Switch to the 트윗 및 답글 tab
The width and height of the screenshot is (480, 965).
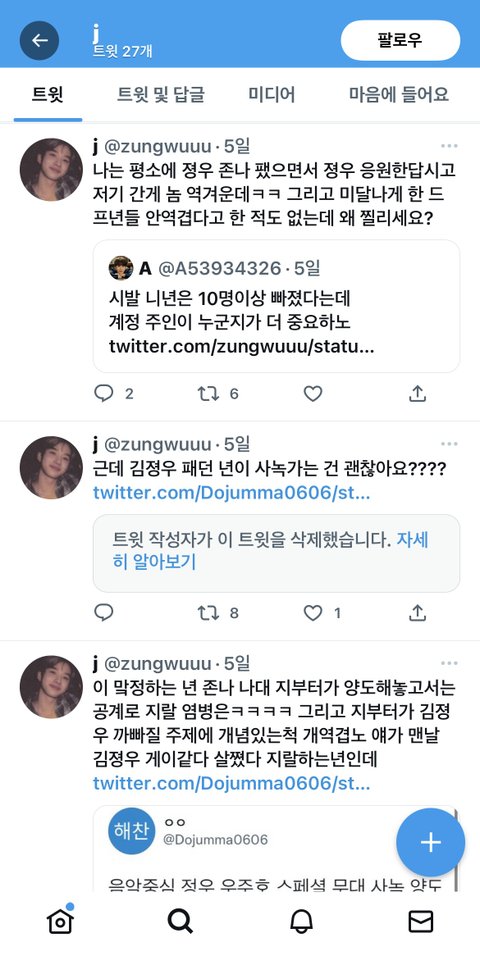click(x=161, y=94)
